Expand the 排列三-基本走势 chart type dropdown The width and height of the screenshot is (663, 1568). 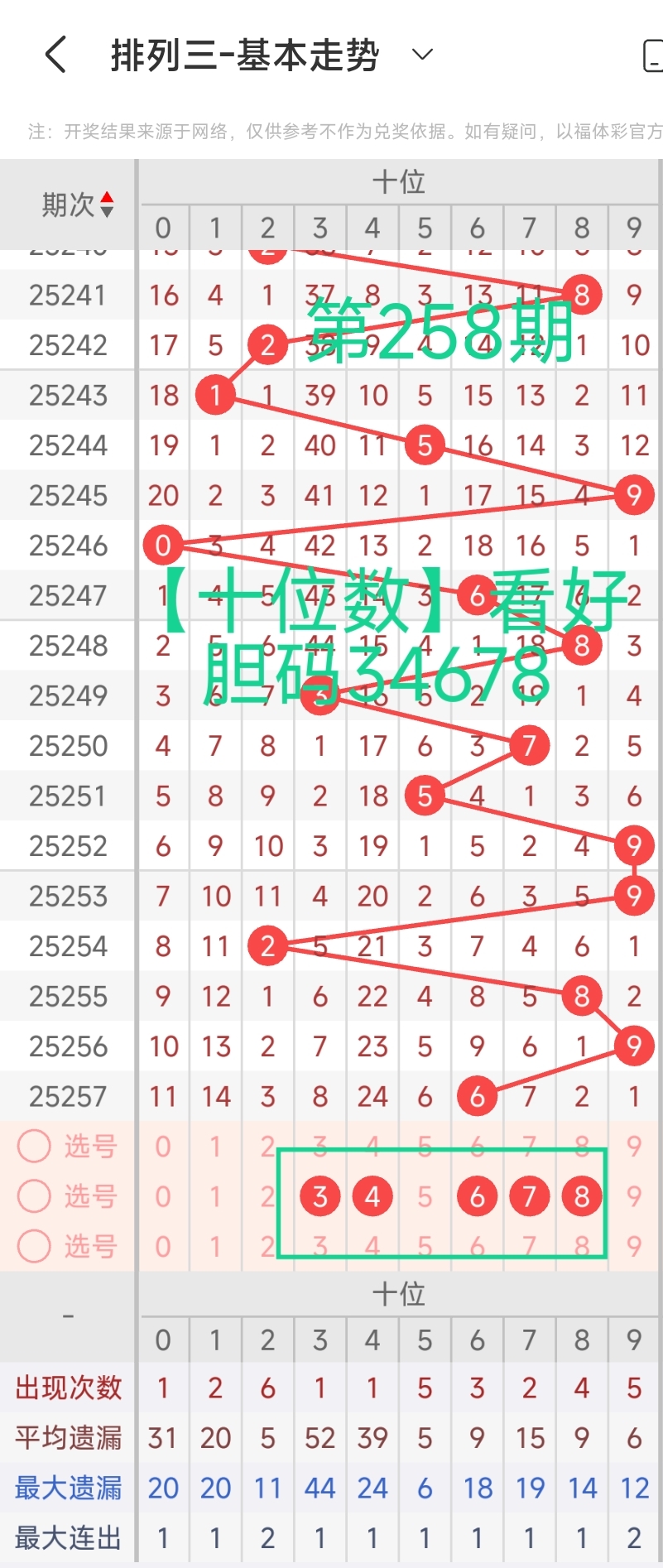(422, 55)
